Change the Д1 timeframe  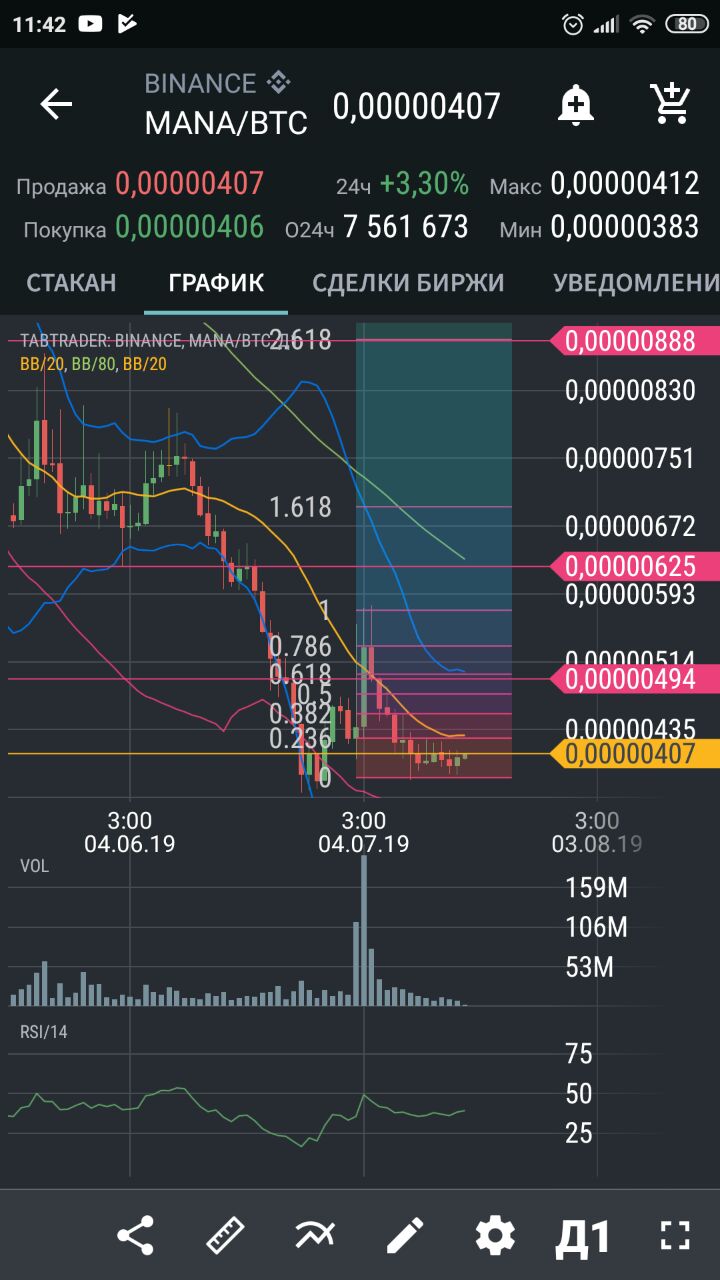point(582,1238)
